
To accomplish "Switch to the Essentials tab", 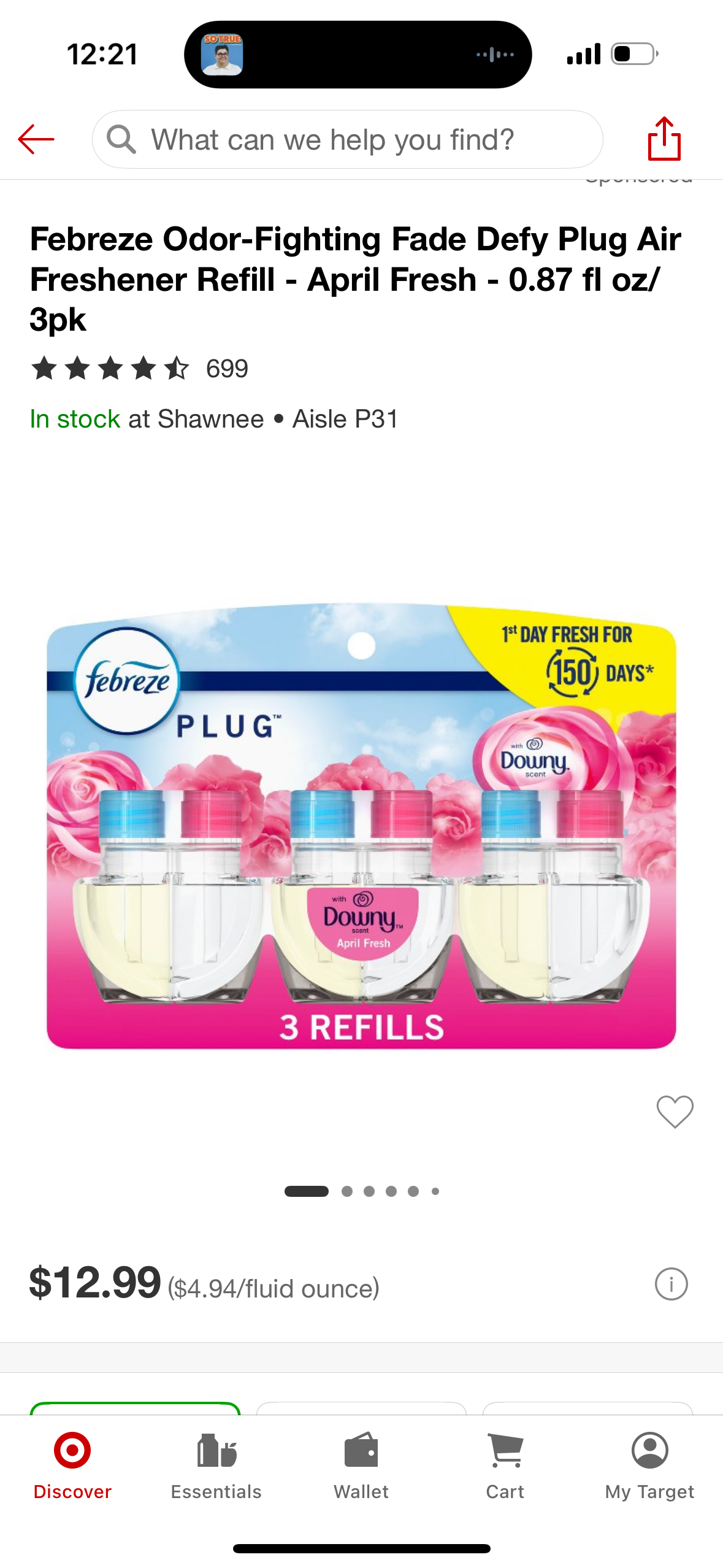I will (216, 1465).
